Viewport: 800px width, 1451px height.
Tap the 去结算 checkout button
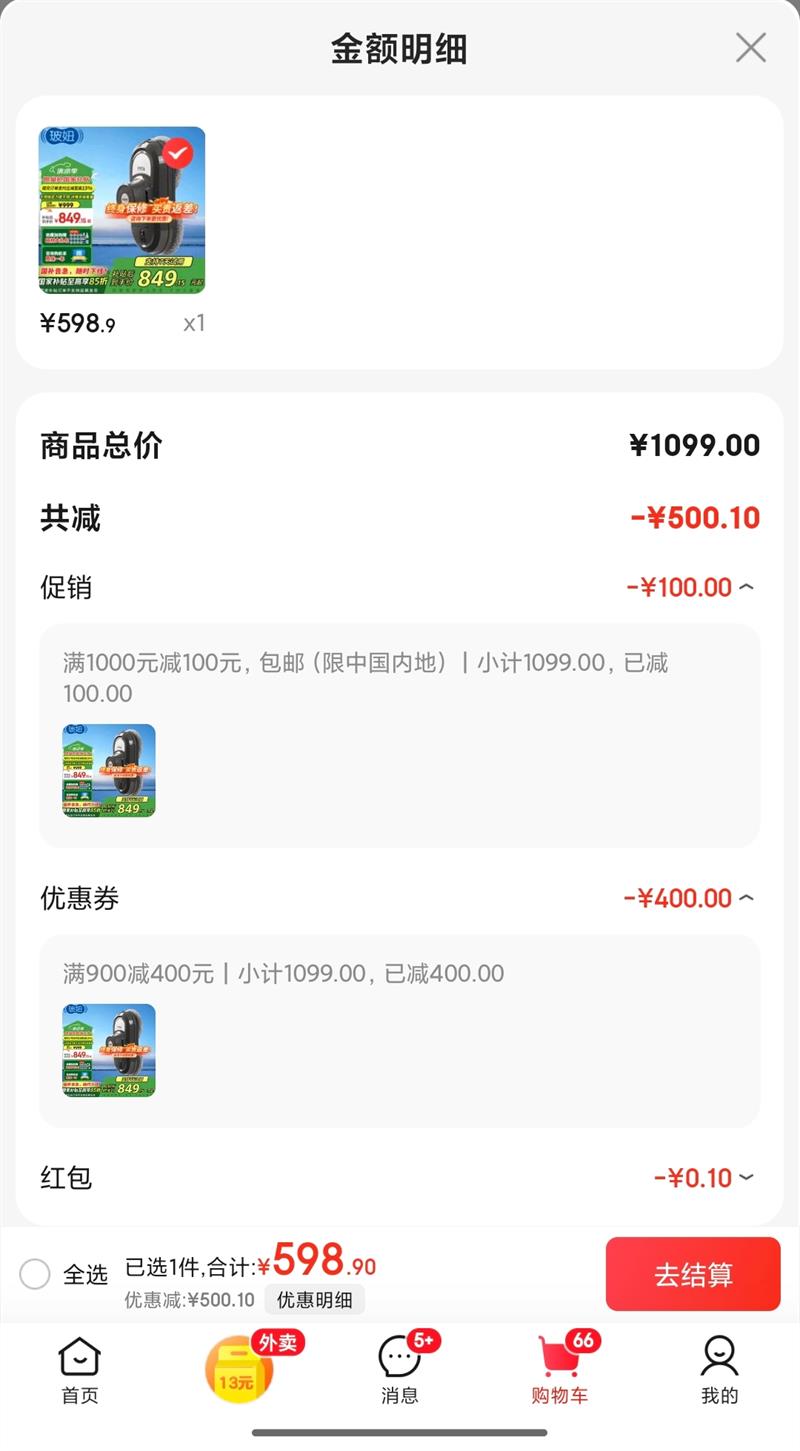(693, 1274)
